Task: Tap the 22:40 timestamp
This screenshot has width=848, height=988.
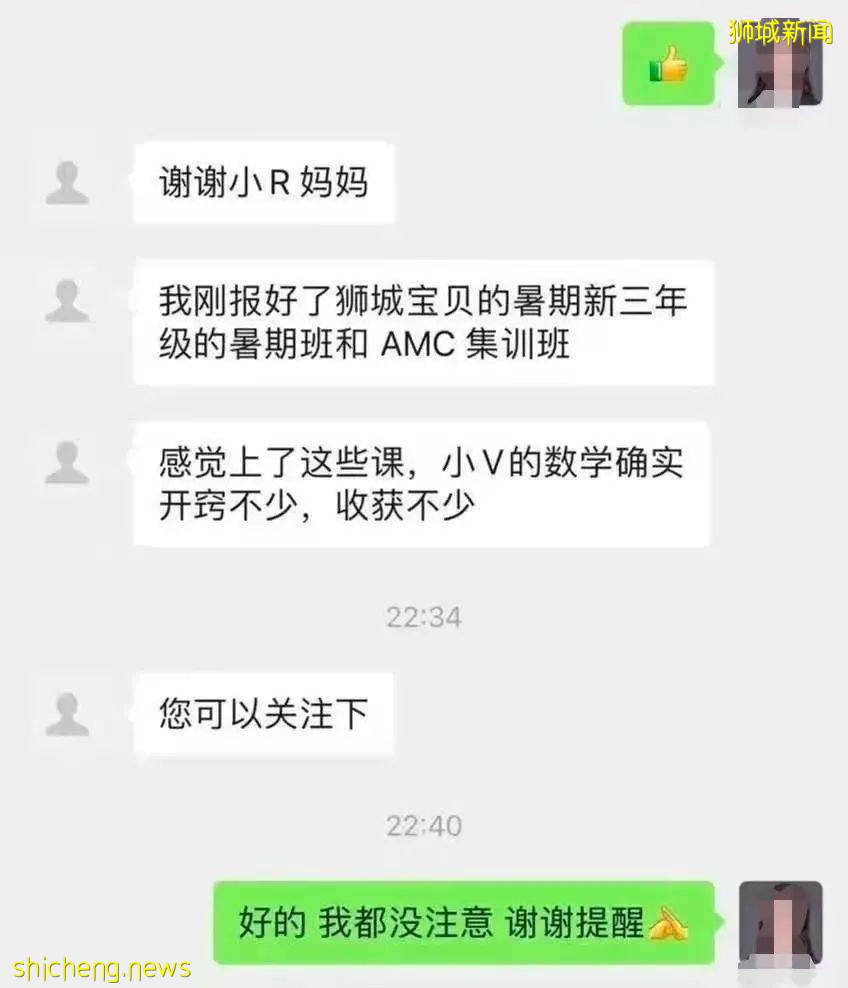Action: 423,826
